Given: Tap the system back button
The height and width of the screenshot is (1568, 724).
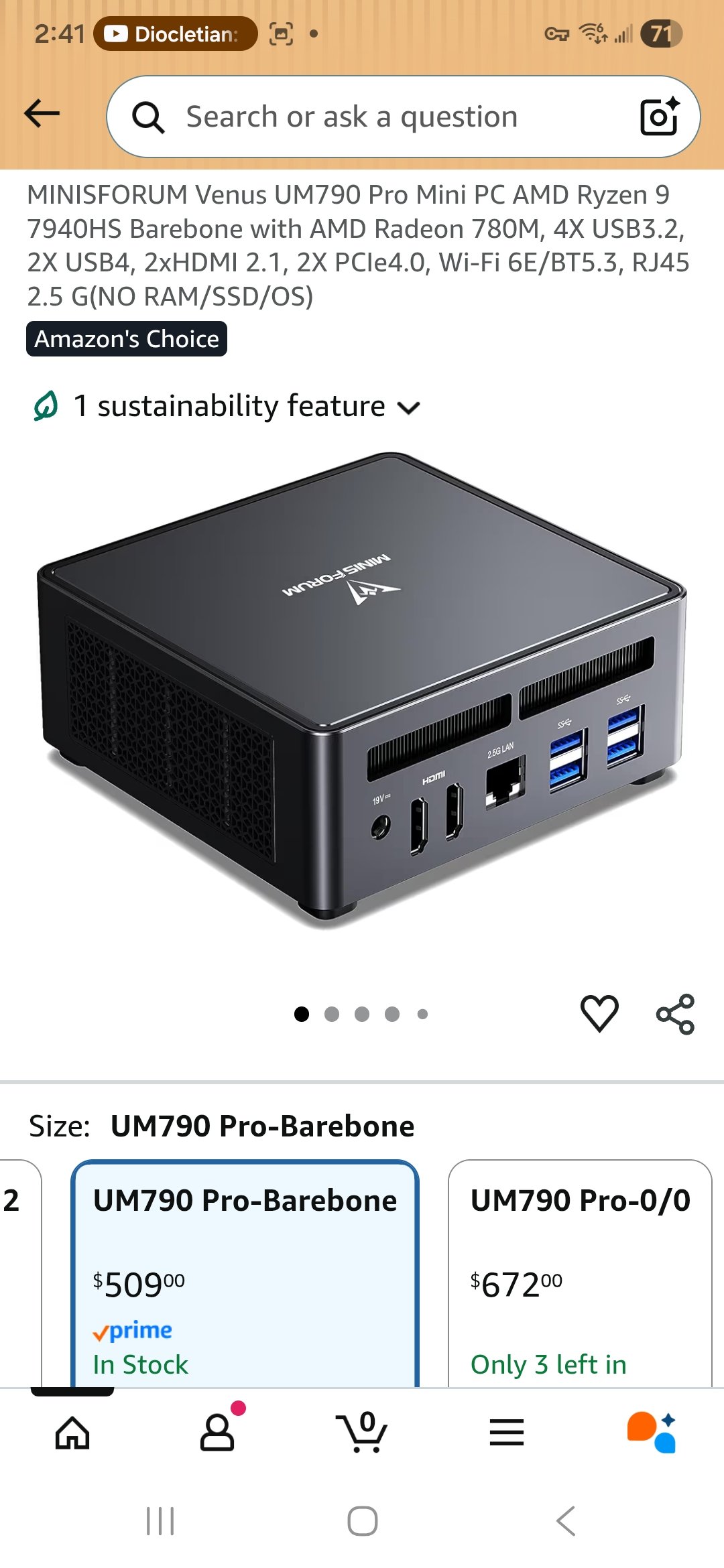Looking at the screenshot, I should click(x=566, y=1521).
